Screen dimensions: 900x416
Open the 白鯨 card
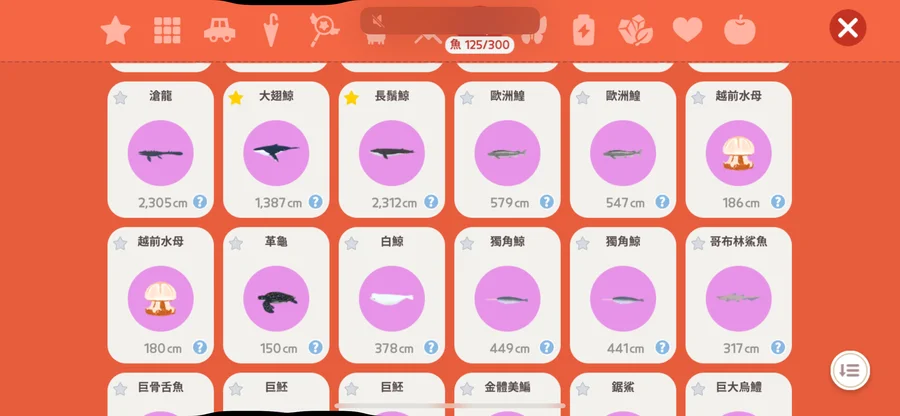[391, 298]
